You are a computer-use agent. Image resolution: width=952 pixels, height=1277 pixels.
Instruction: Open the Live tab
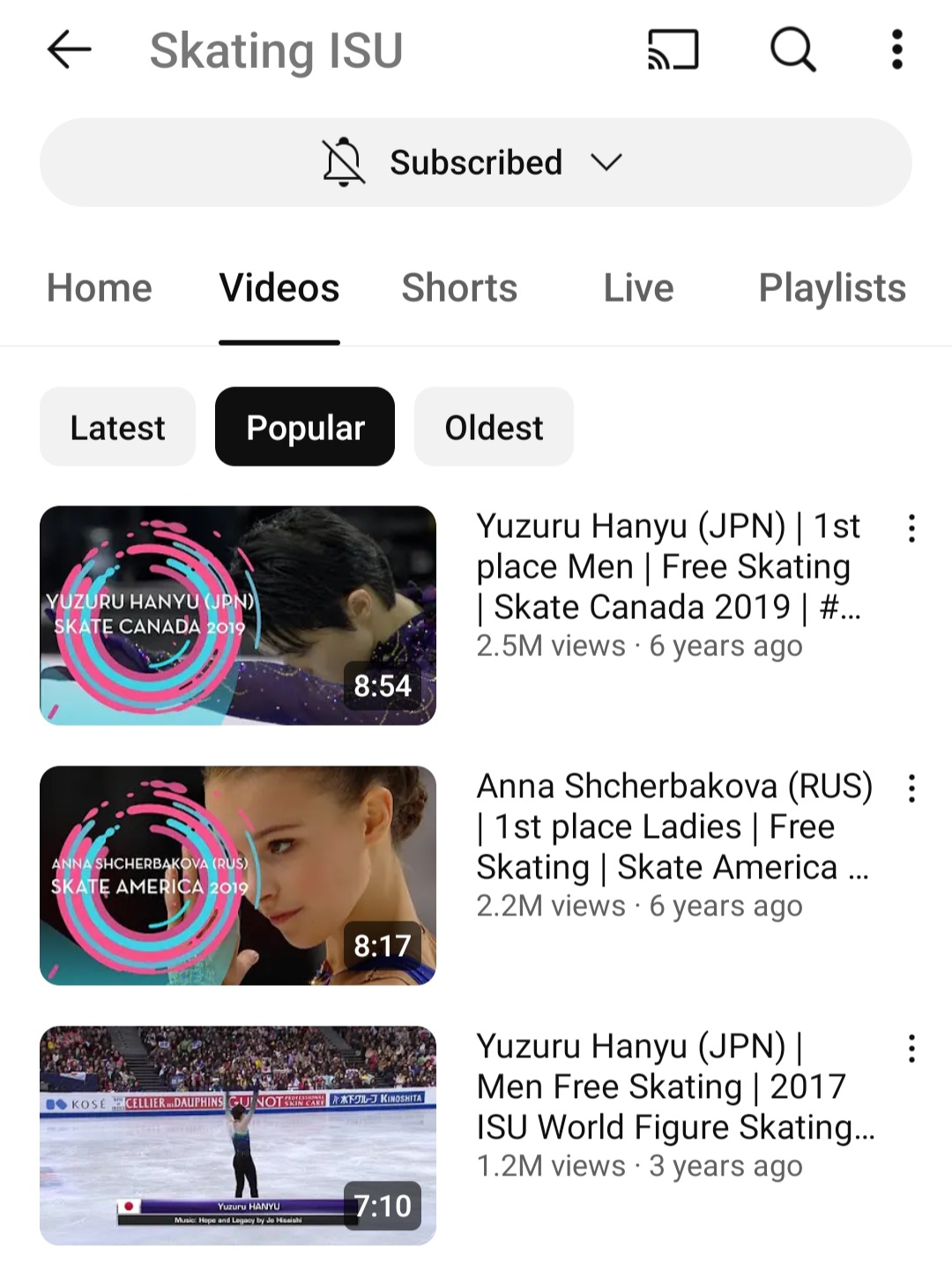[638, 288]
